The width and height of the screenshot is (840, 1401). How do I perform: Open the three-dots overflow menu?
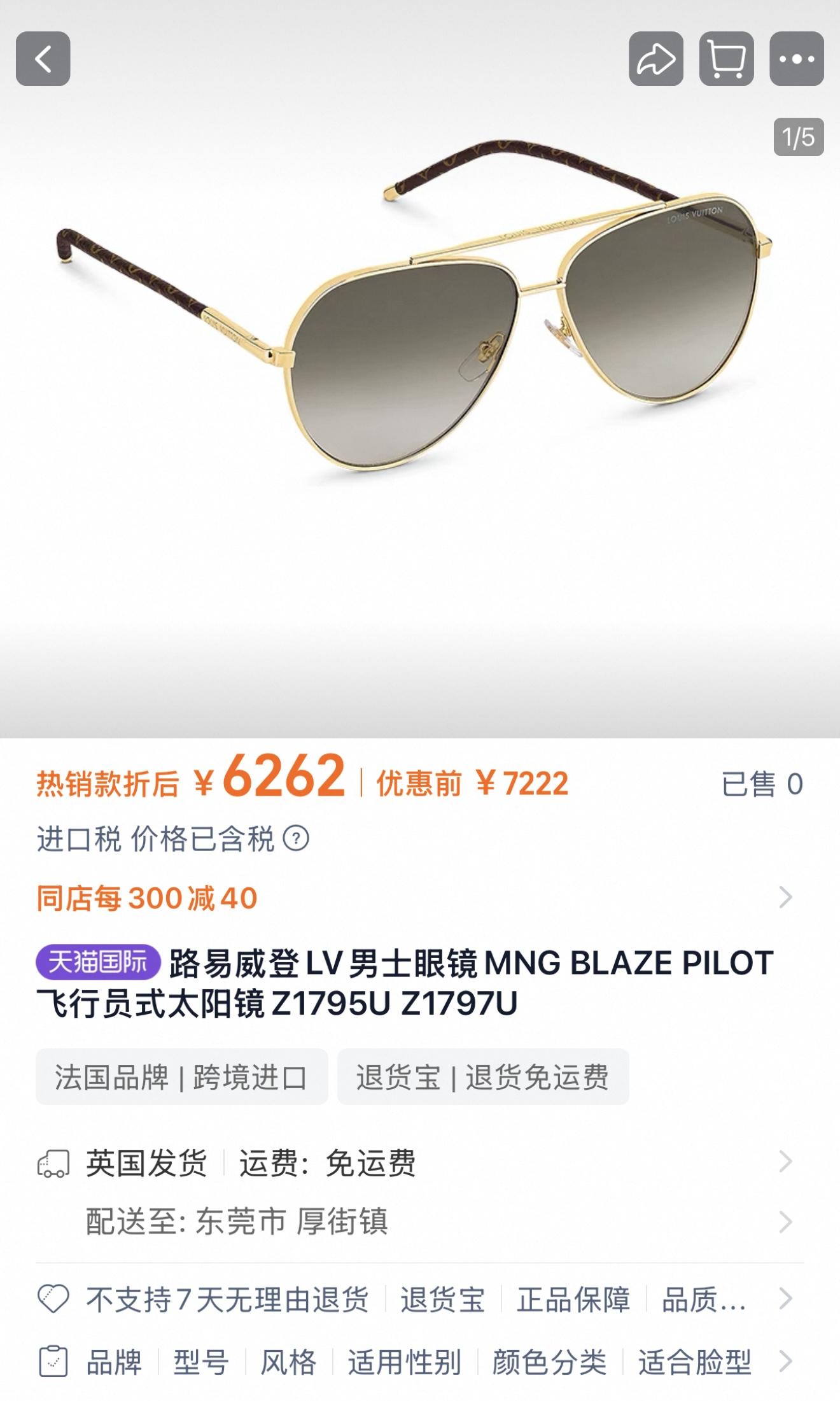coord(796,59)
